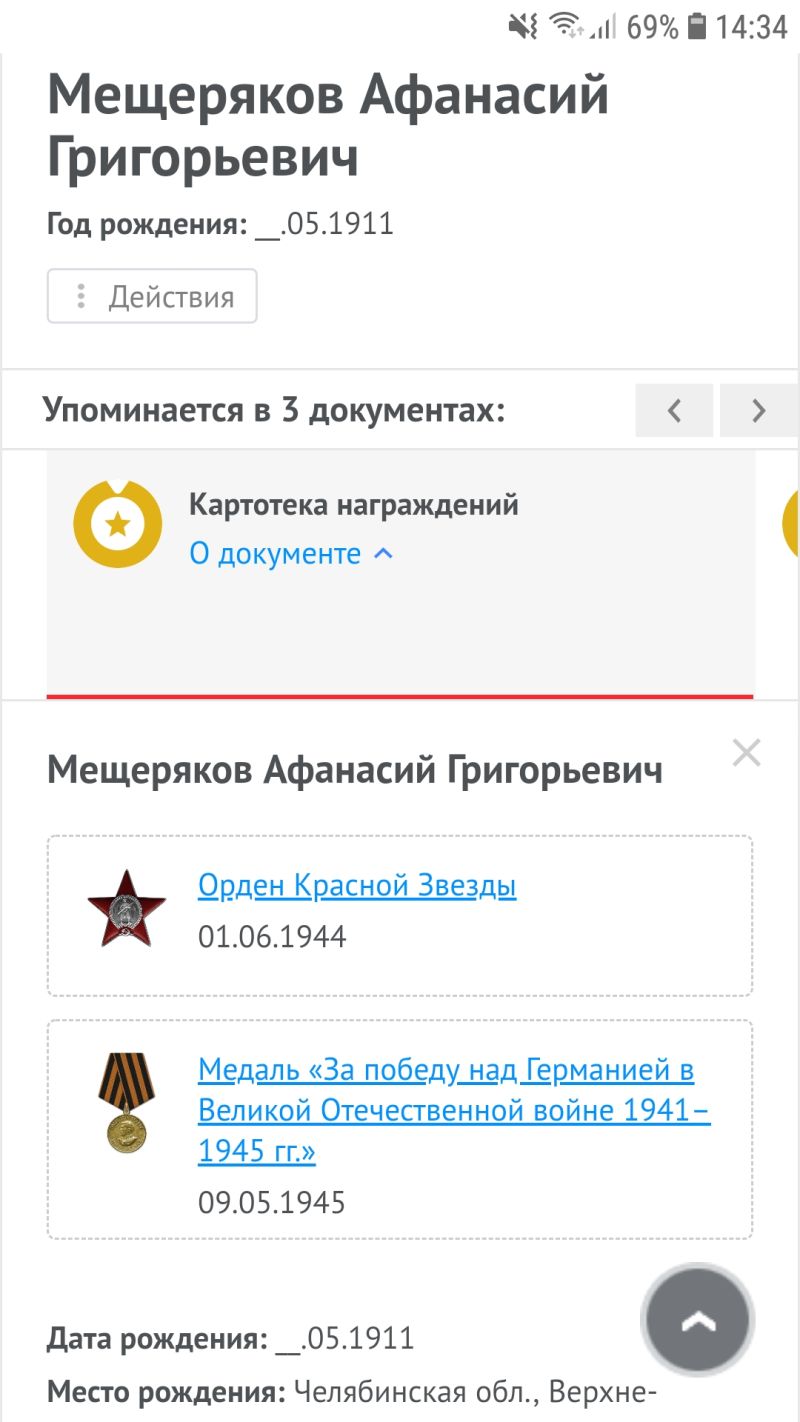Collapse the О документе section

click(291, 554)
